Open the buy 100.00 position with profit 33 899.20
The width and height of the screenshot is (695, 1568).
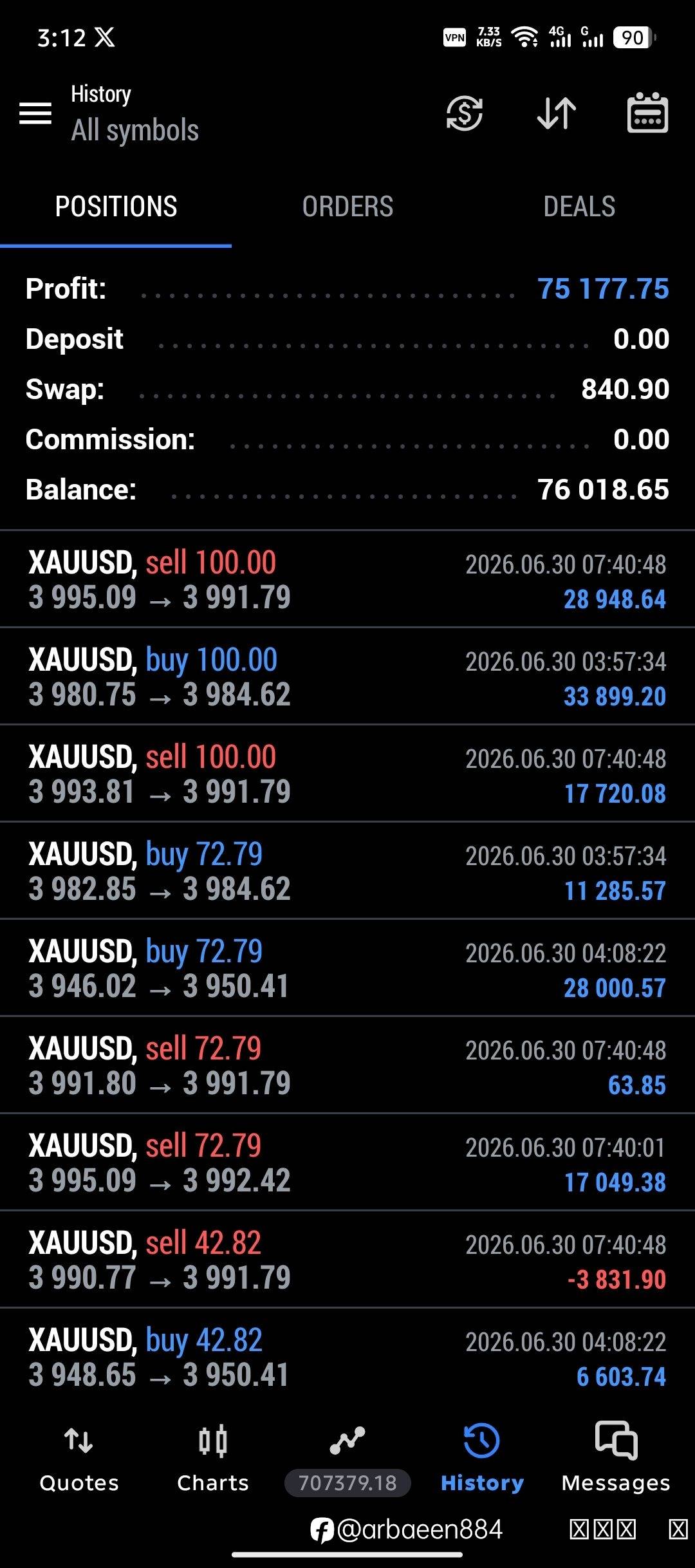tap(347, 677)
